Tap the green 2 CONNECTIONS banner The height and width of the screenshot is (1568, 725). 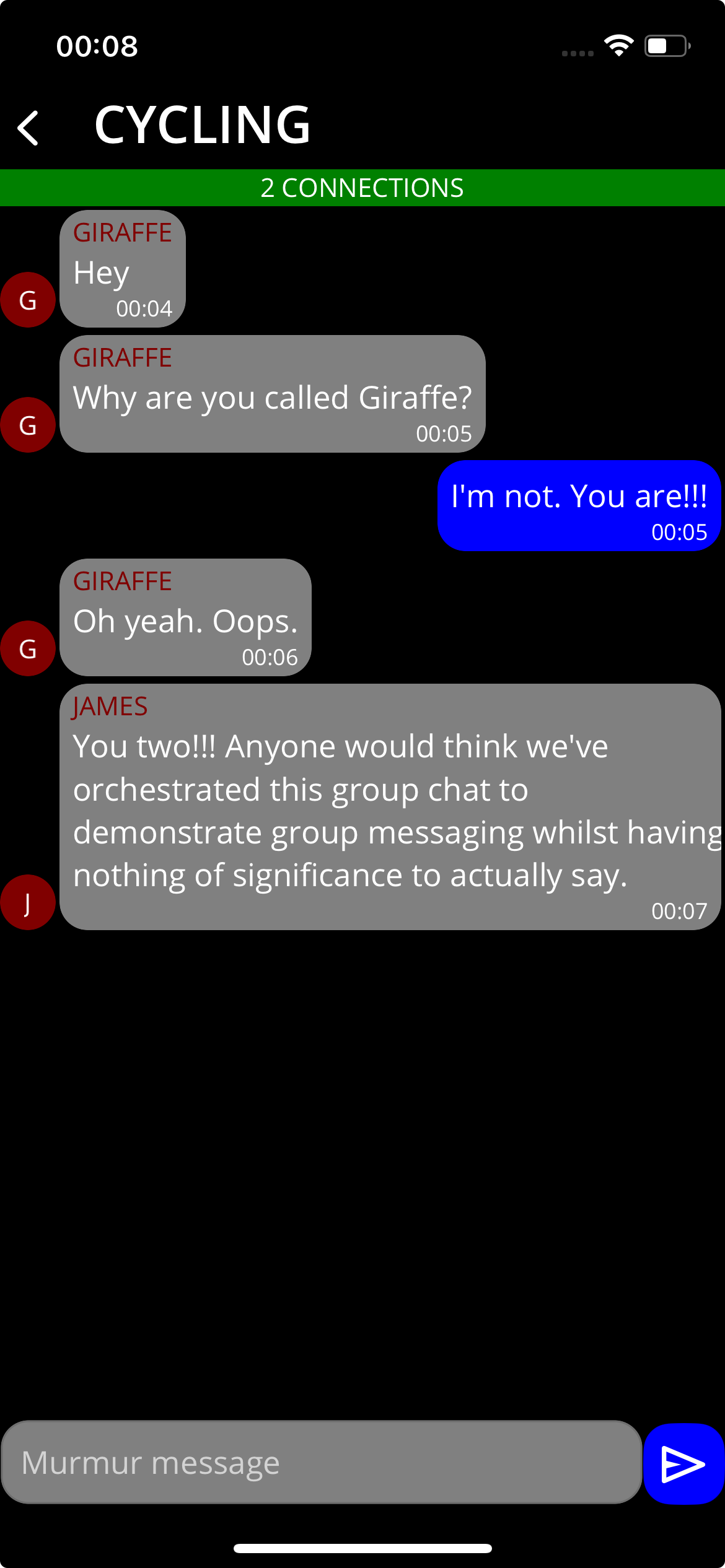coord(362,188)
